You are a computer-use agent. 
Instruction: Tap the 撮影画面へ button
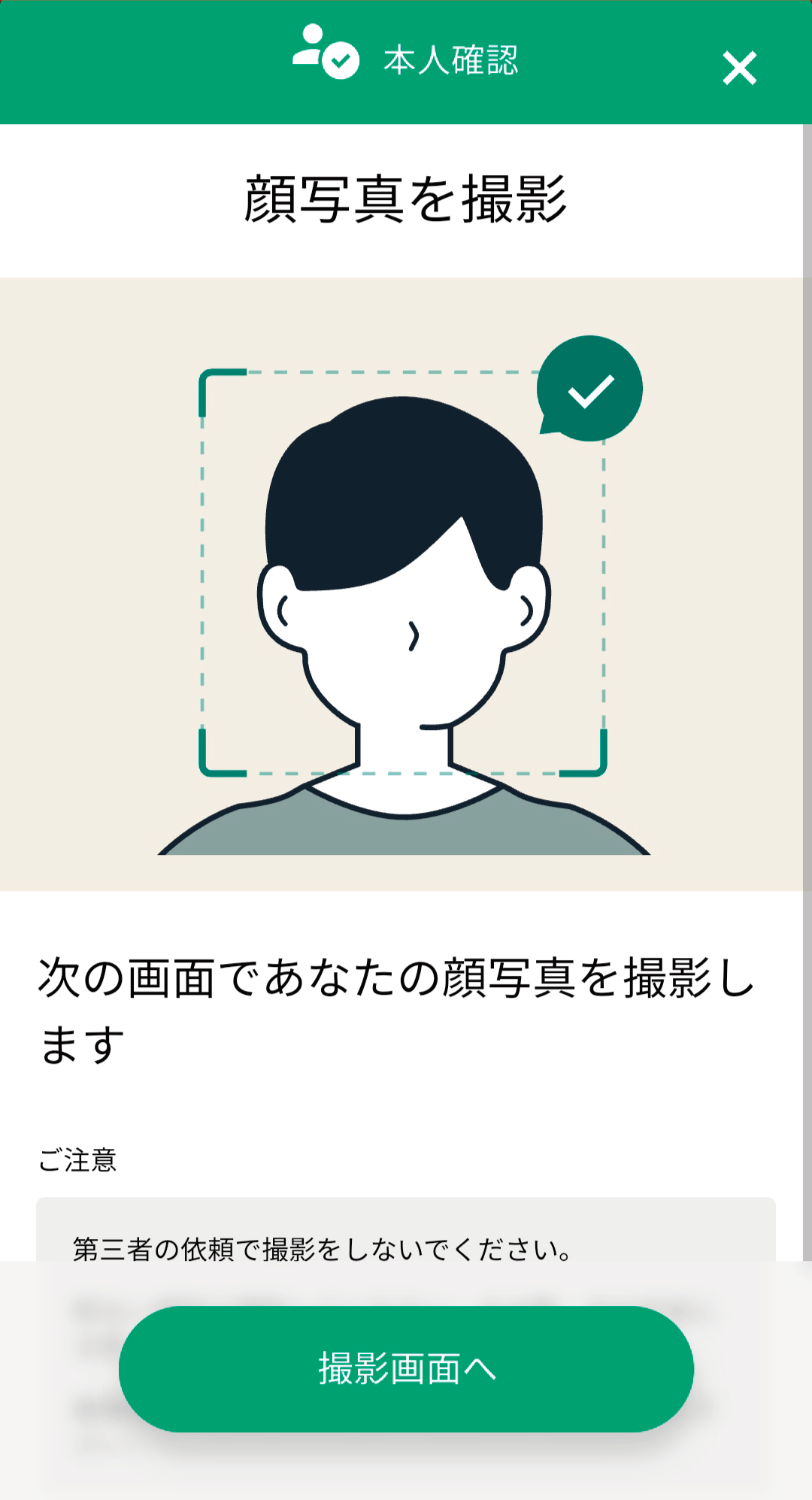click(x=406, y=1368)
